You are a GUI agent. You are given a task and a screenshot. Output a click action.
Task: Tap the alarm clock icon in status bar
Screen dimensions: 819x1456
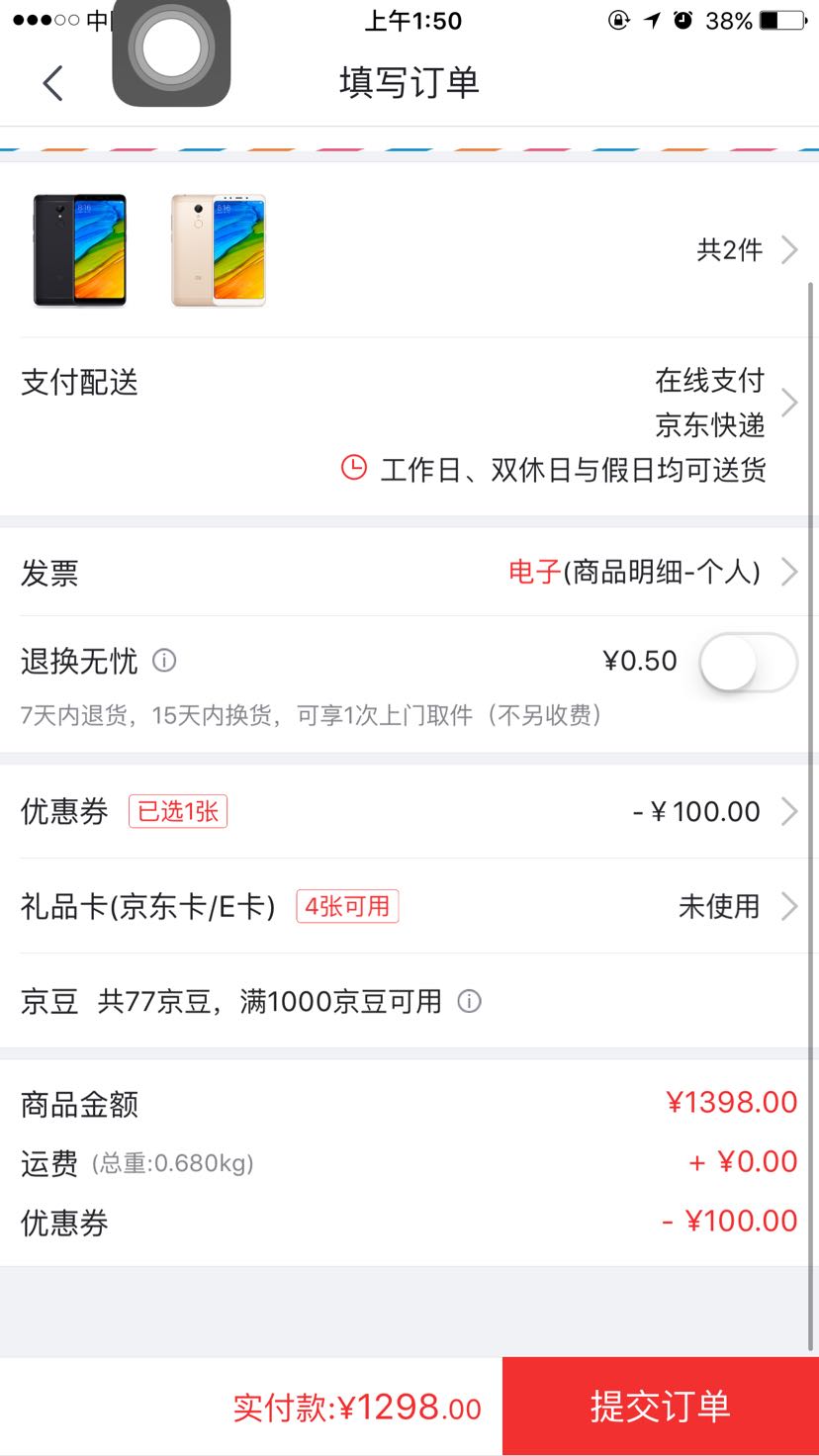click(x=684, y=20)
